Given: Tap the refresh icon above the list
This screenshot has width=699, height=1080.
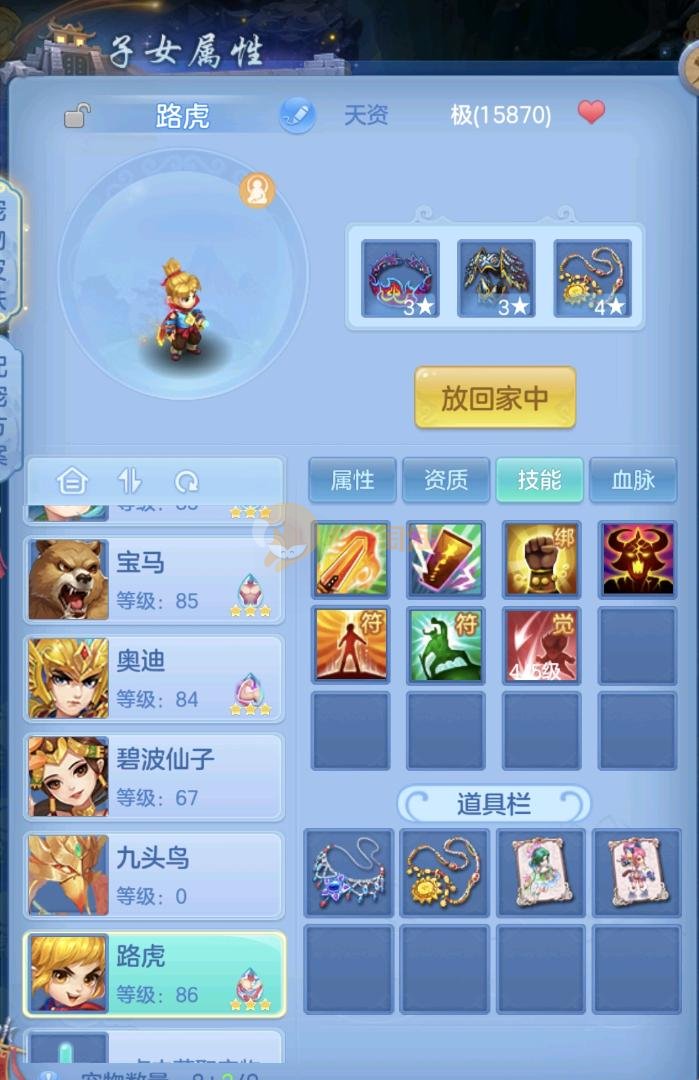Looking at the screenshot, I should coord(187,482).
